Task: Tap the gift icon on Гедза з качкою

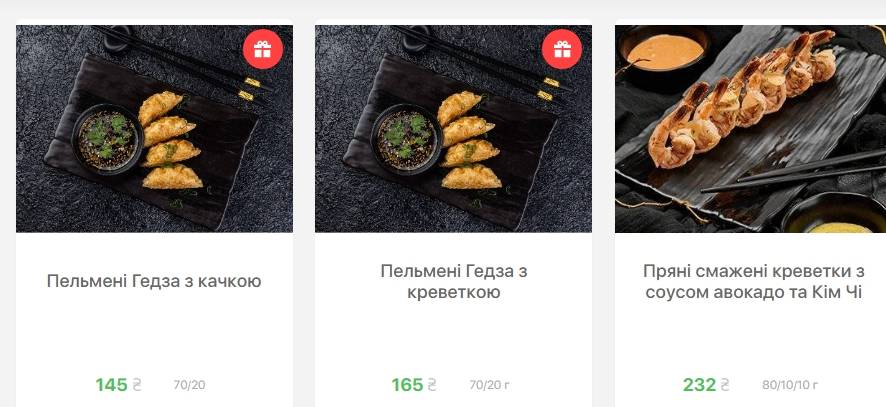Action: (x=262, y=49)
